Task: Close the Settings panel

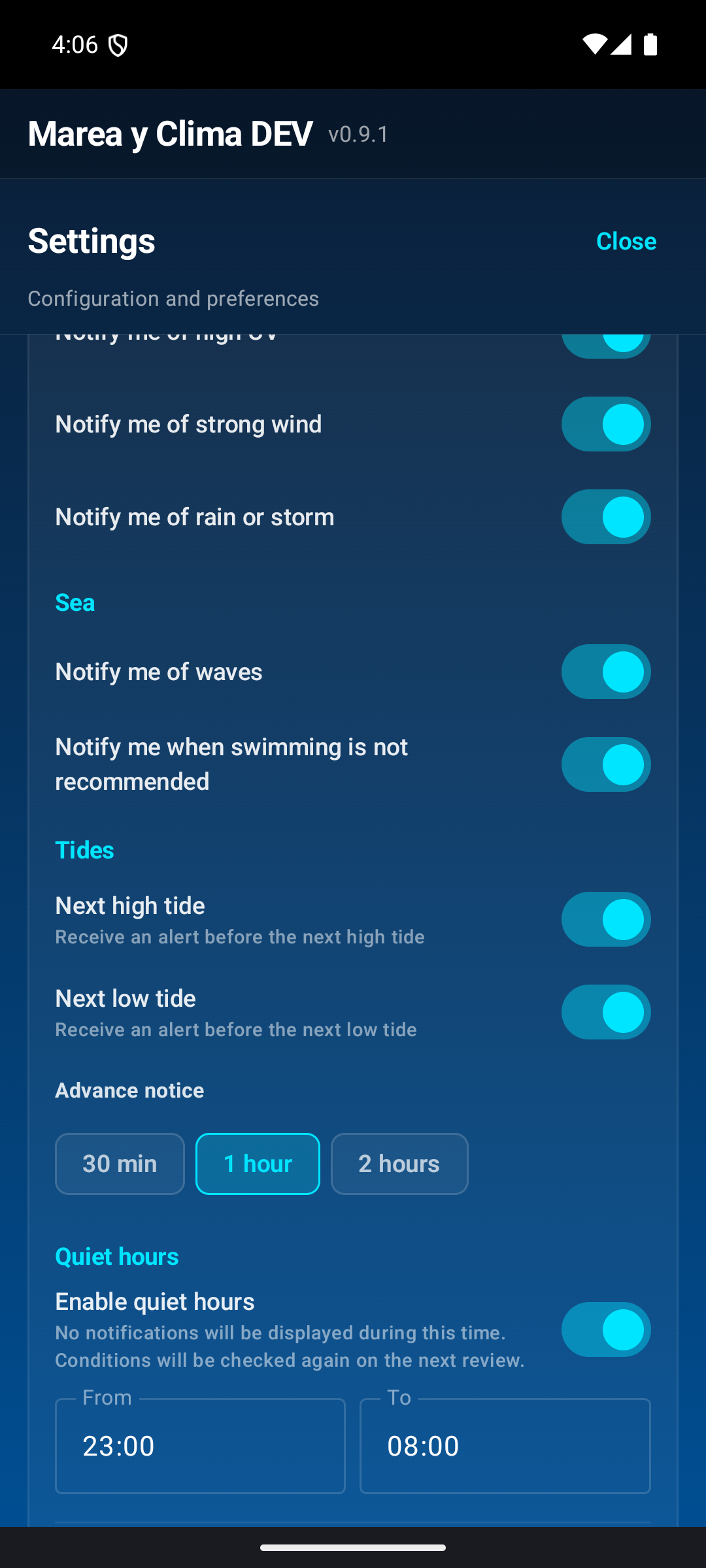Action: [x=626, y=241]
